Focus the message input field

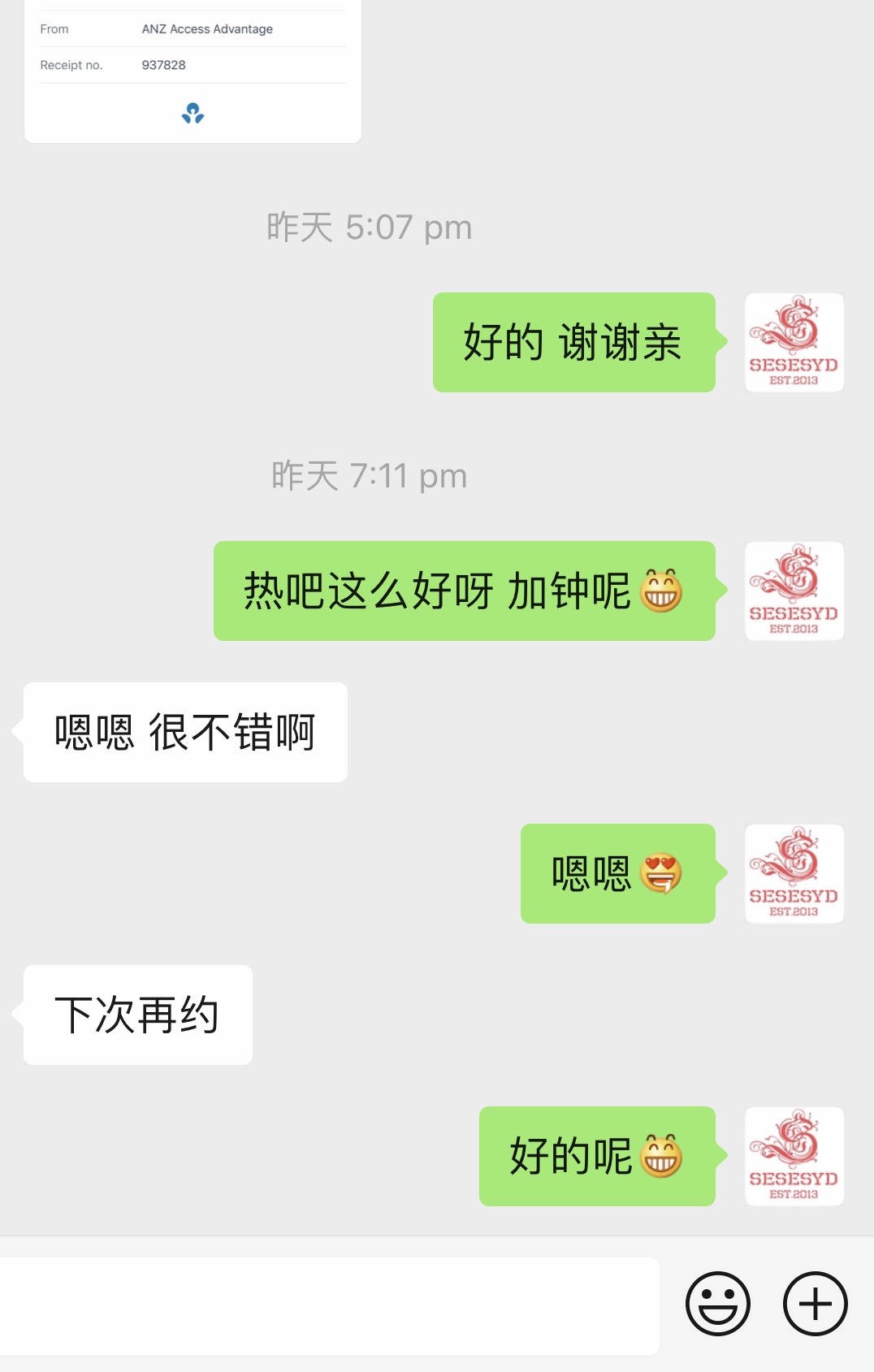click(x=329, y=1305)
